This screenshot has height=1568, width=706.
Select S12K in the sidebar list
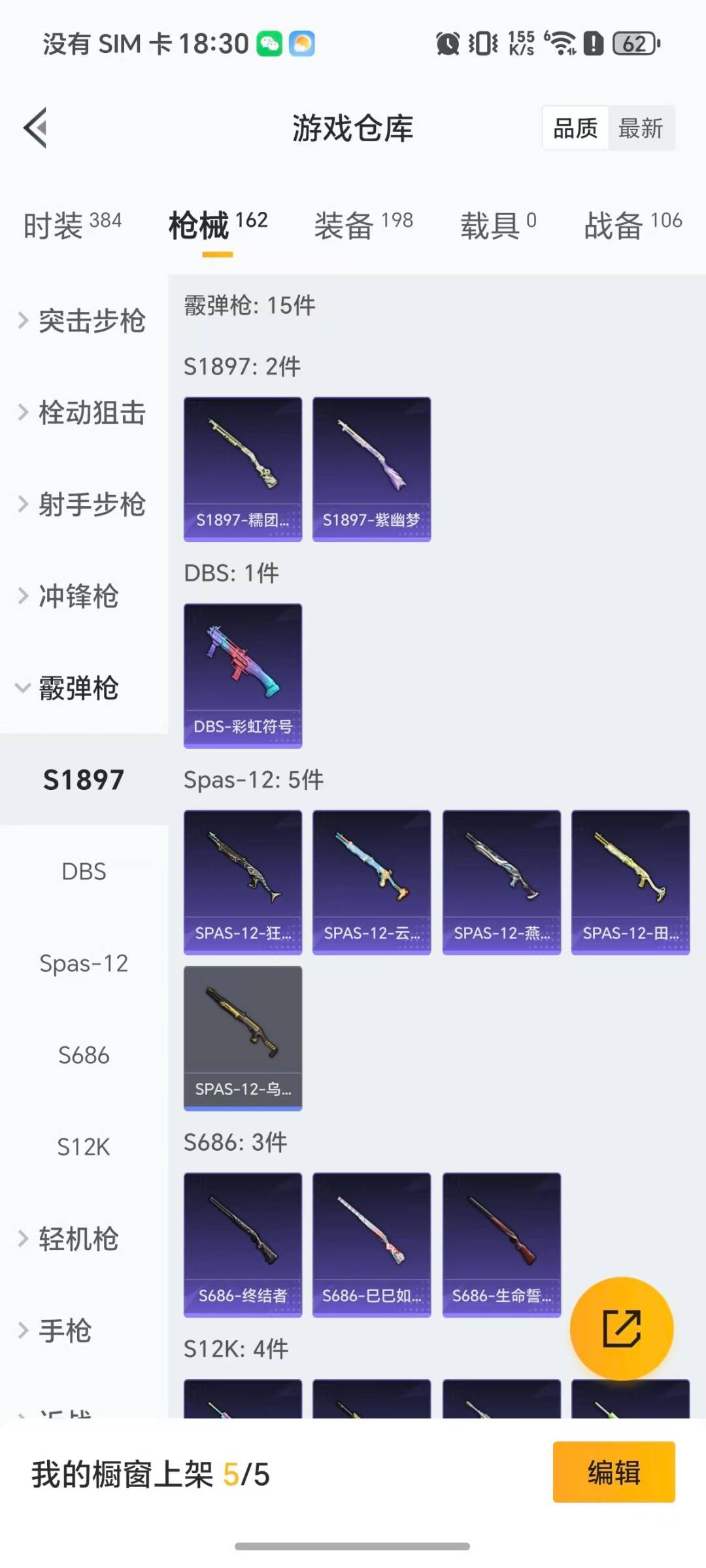point(83,1146)
